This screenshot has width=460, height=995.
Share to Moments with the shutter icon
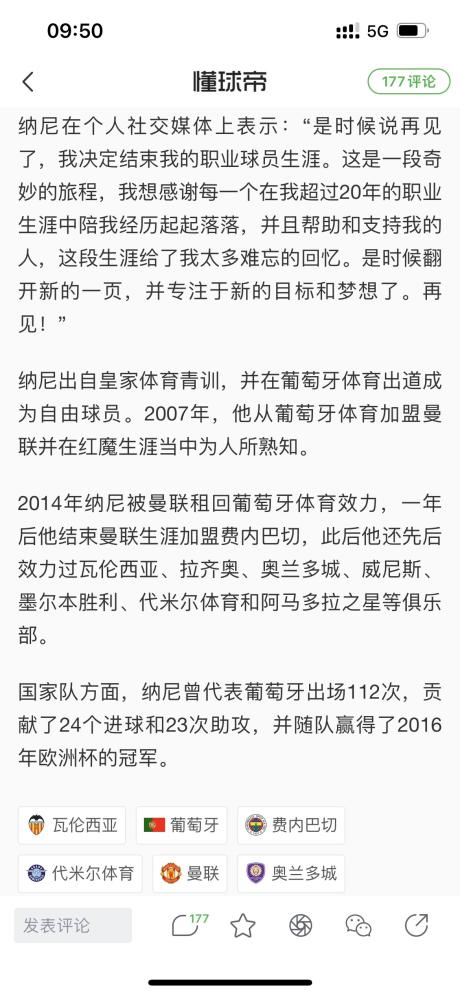pos(300,926)
